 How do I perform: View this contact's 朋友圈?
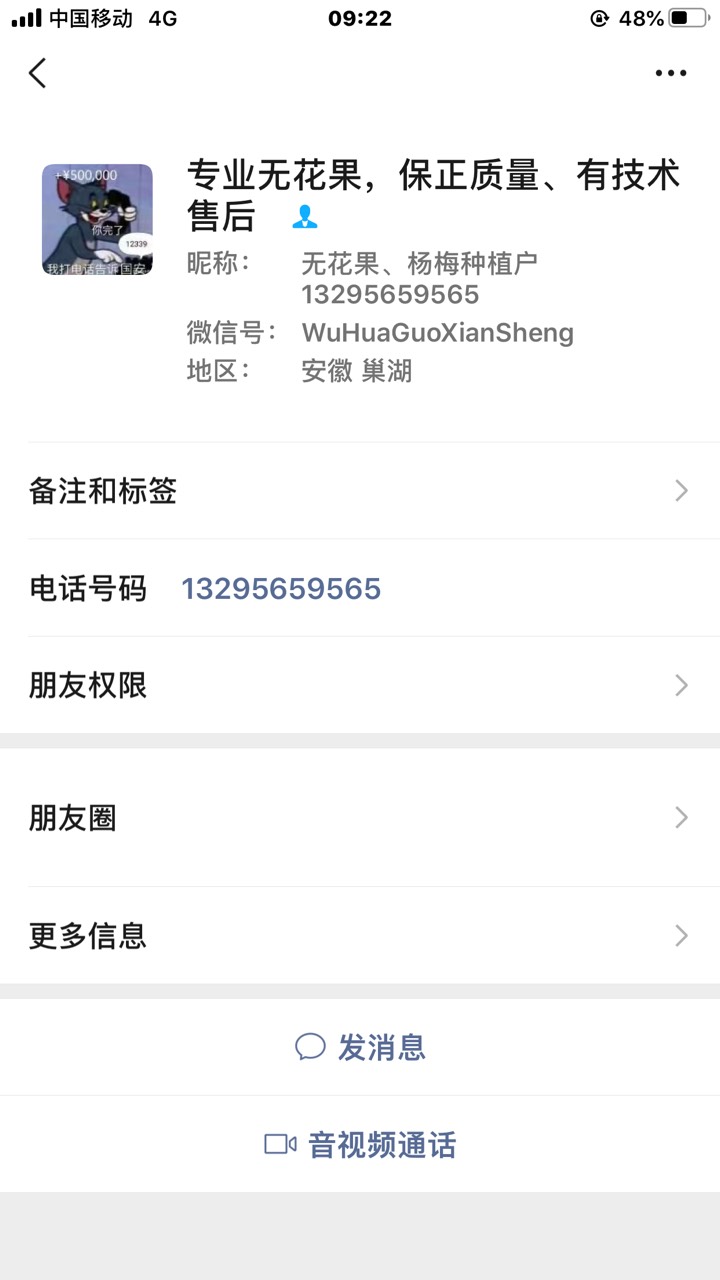(360, 818)
